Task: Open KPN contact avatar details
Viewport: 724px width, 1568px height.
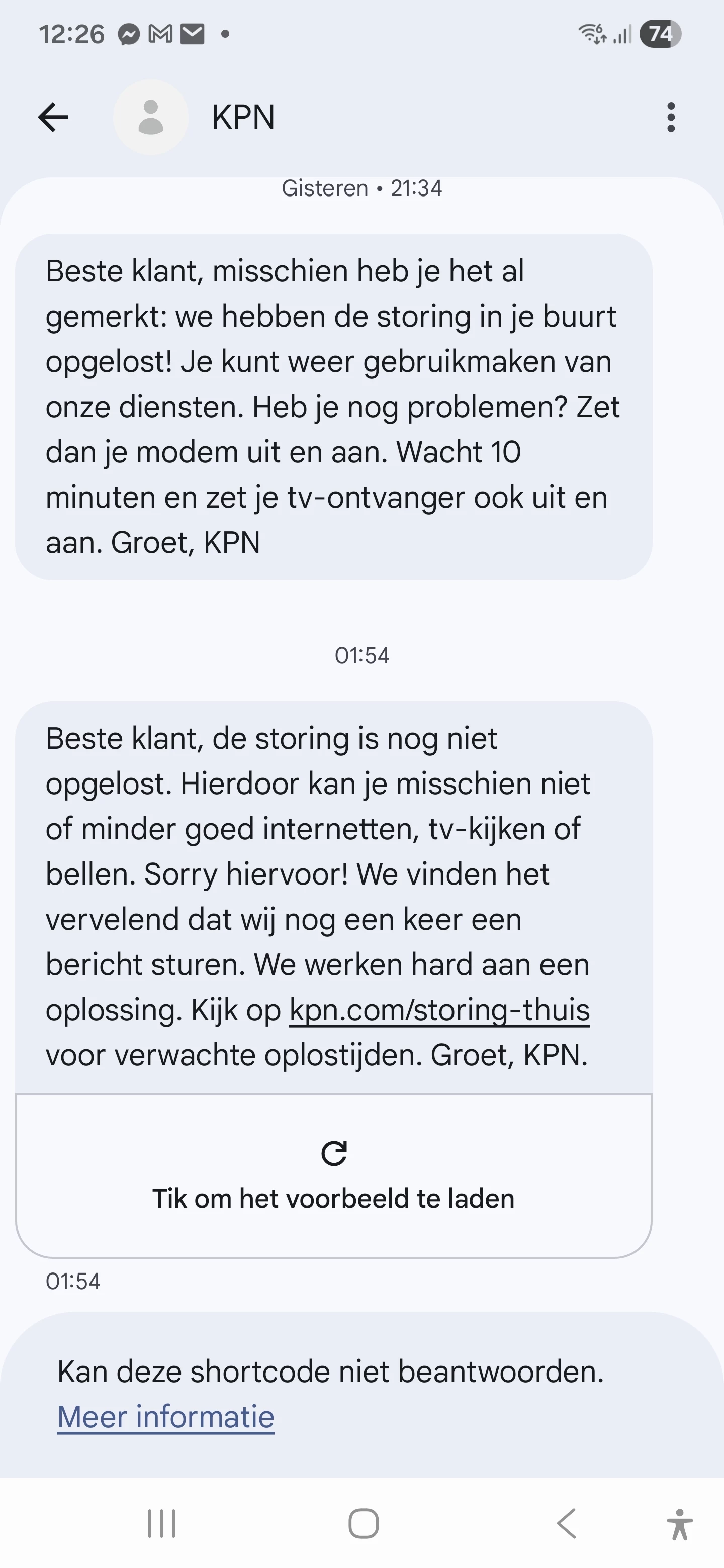Action: pos(150,117)
